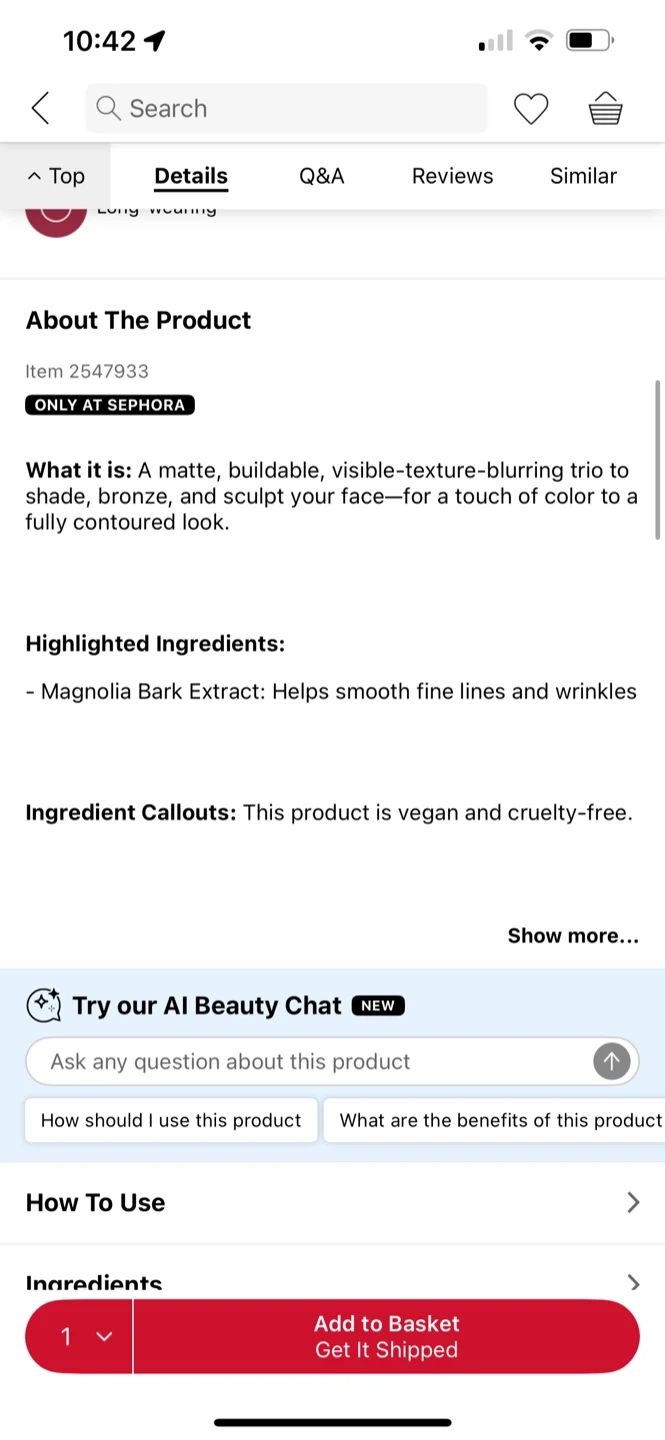Add to Basket and get it shipped

(x=386, y=1337)
